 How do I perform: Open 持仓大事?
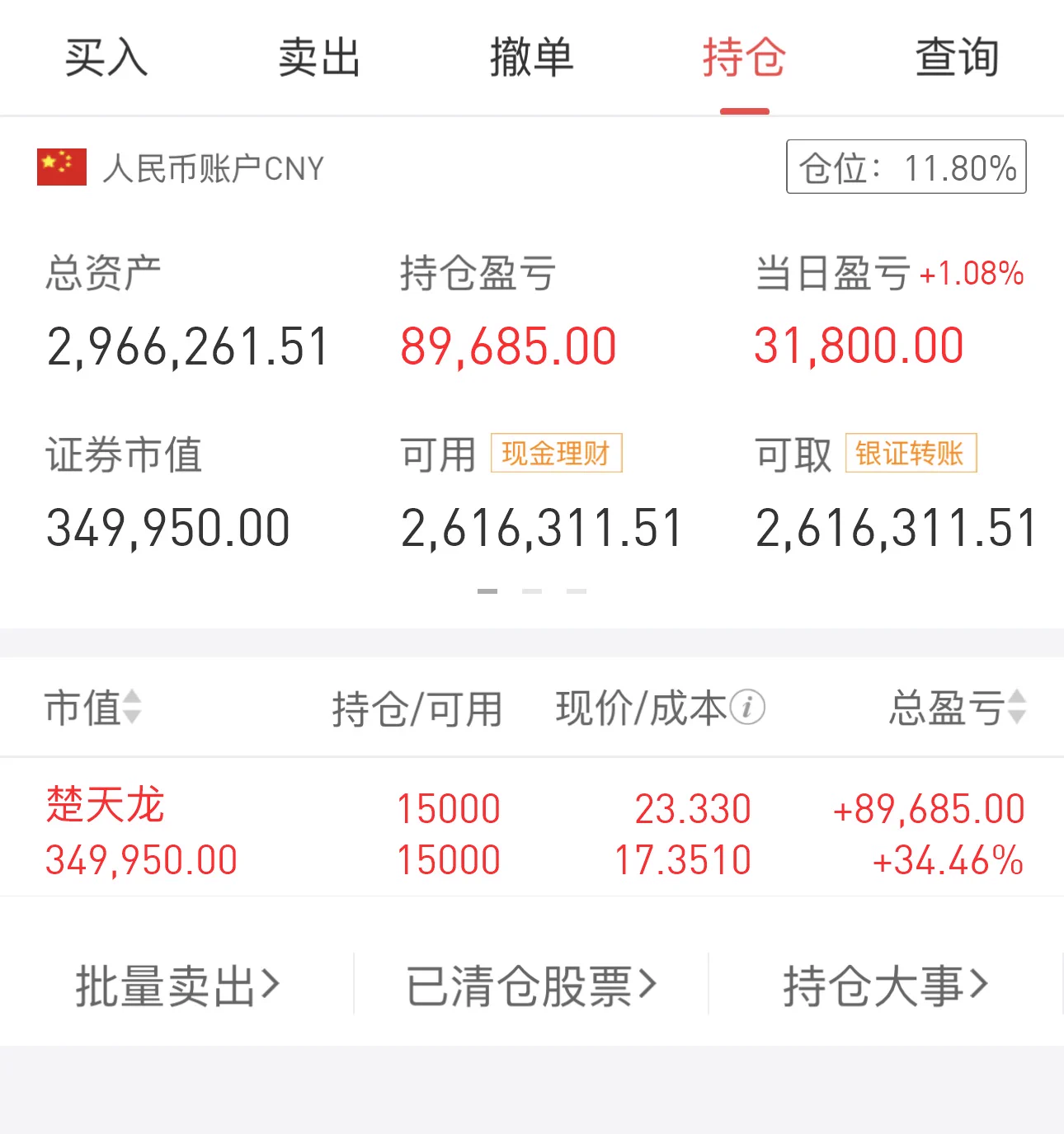pyautogui.click(x=885, y=986)
